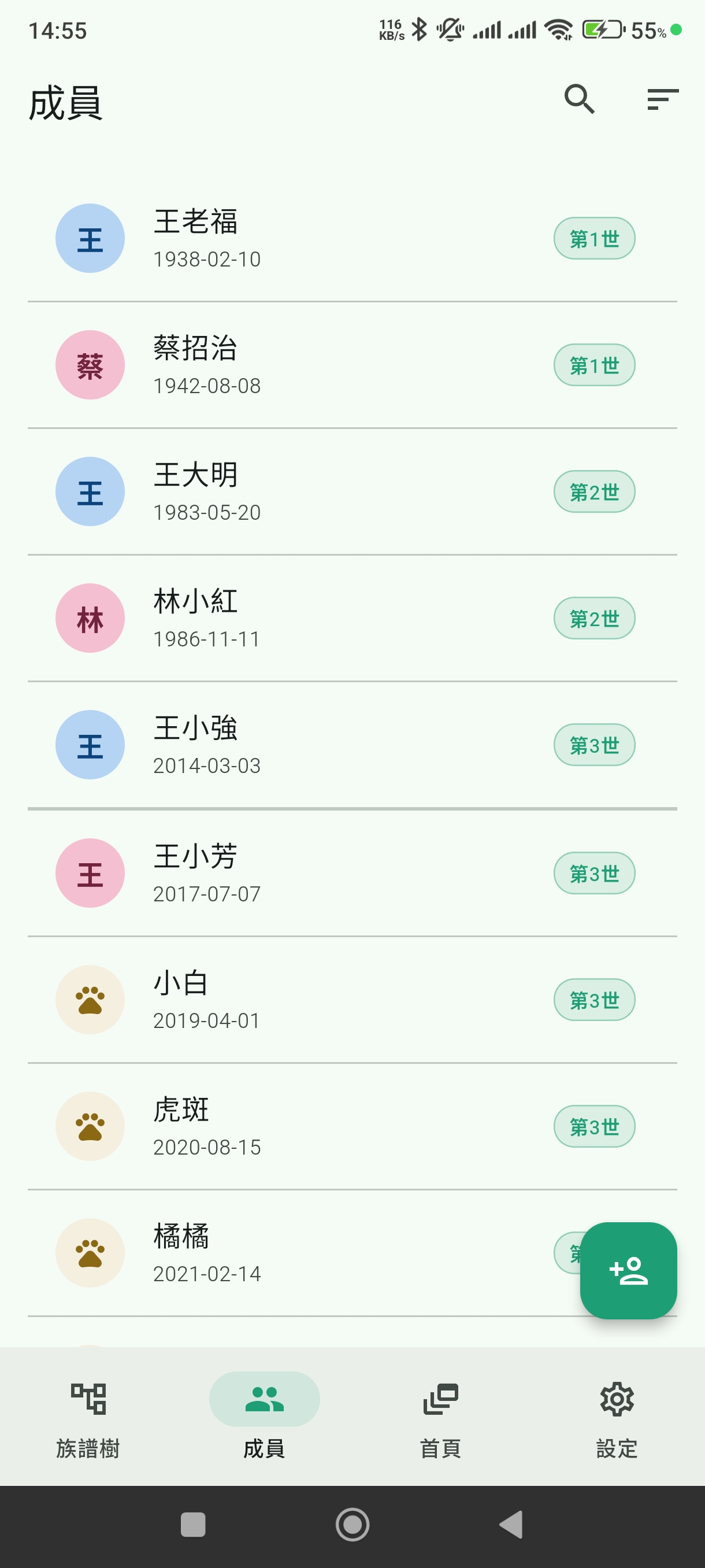Add a new member with the floating button
Viewport: 705px width, 1568px height.
[x=628, y=1270]
